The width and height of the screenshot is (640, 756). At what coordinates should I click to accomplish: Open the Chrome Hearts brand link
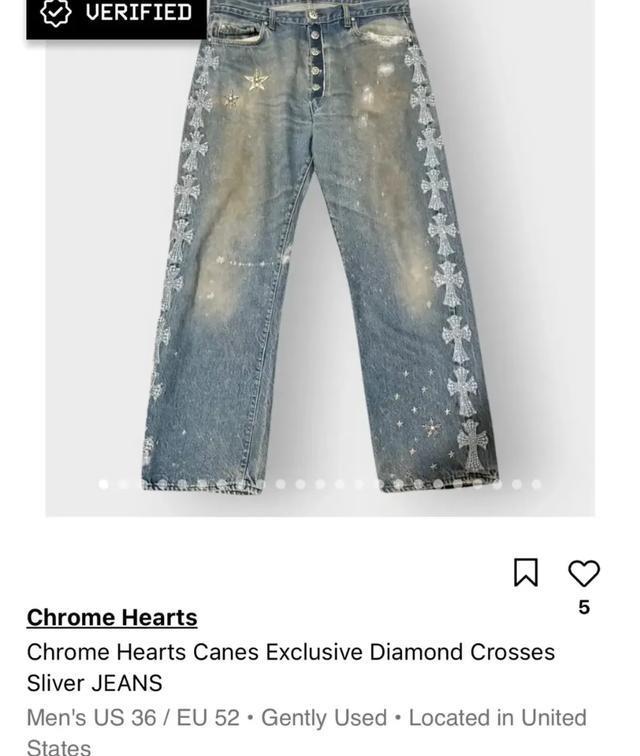tap(112, 617)
